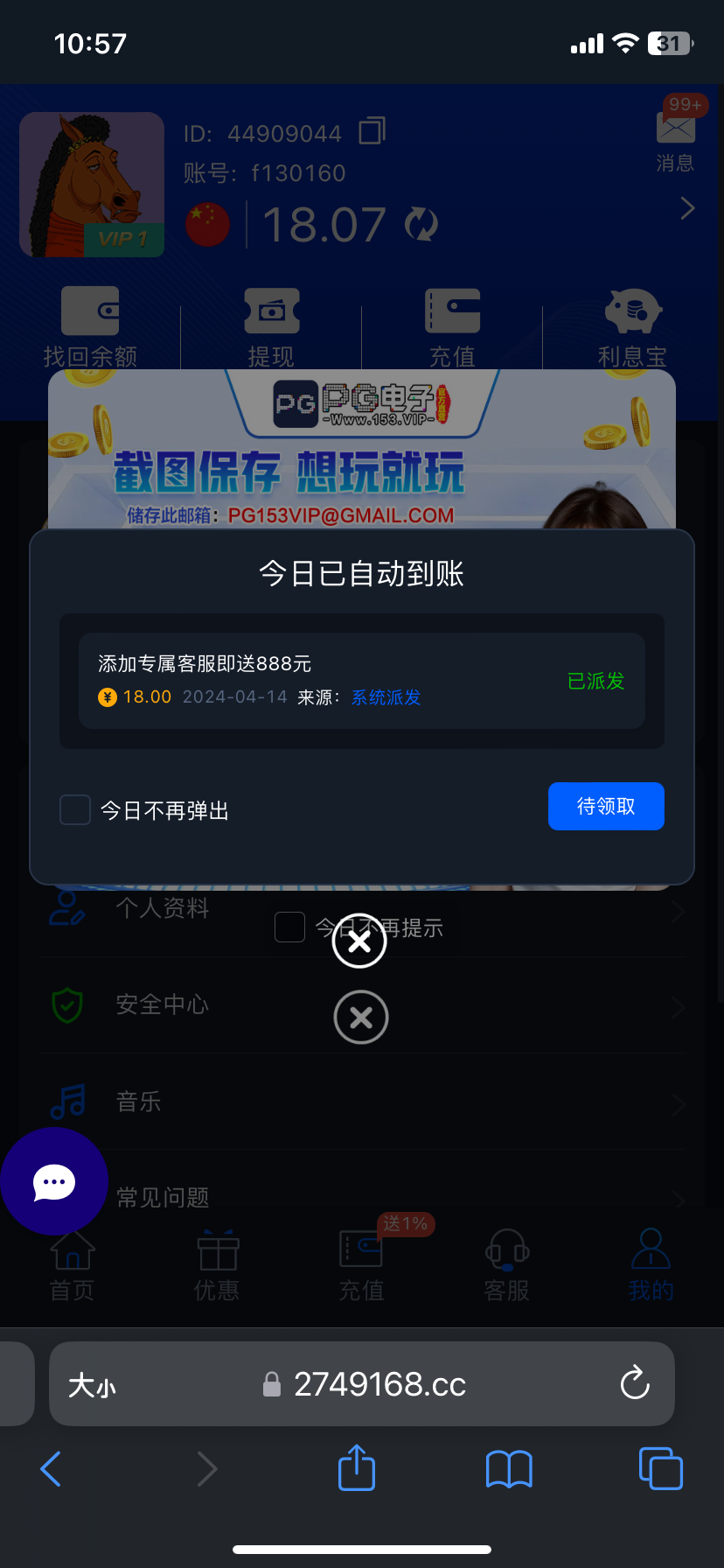Tap the China flag currency icon
Screen dimensions: 724x1568
click(x=207, y=224)
